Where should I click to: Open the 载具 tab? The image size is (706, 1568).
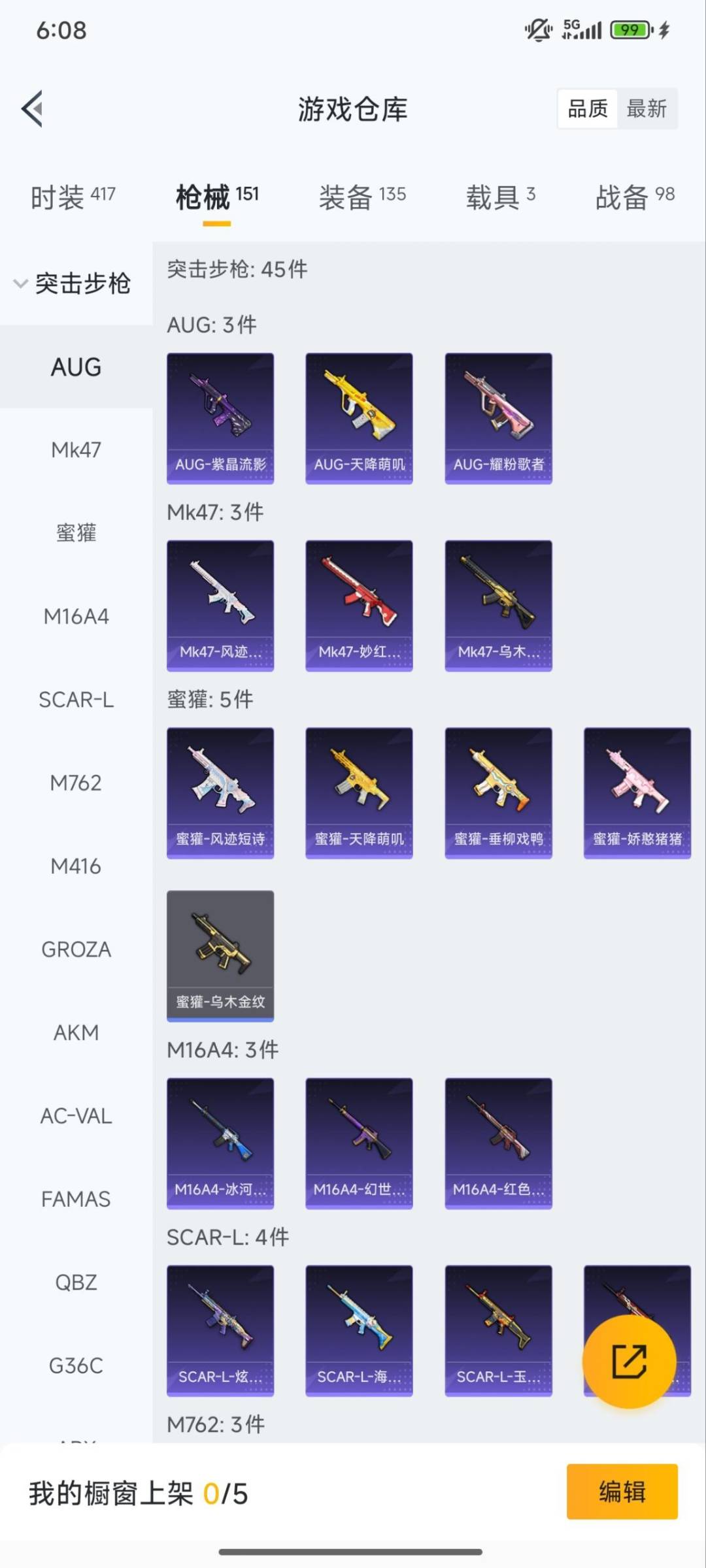tap(500, 197)
